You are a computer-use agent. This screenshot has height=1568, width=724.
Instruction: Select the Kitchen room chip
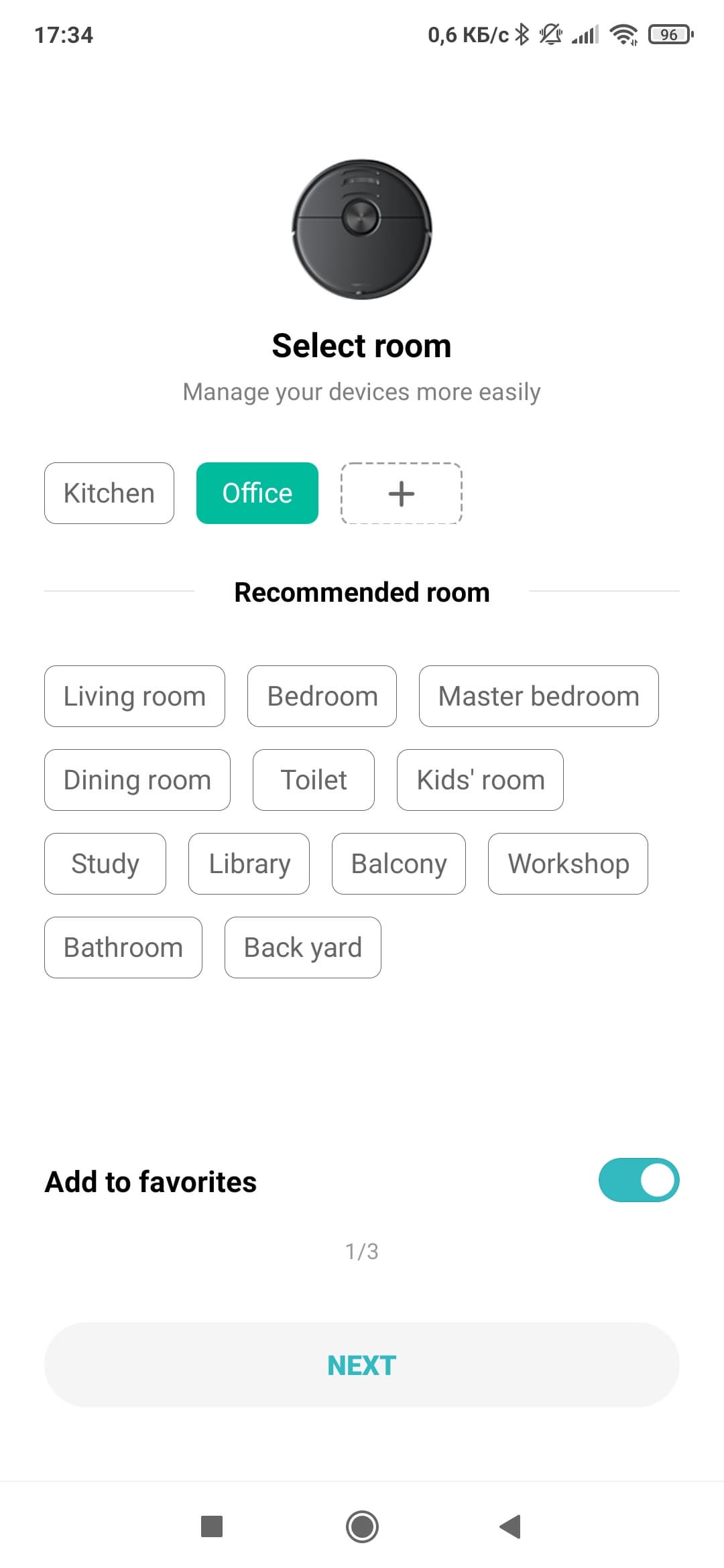tap(109, 493)
